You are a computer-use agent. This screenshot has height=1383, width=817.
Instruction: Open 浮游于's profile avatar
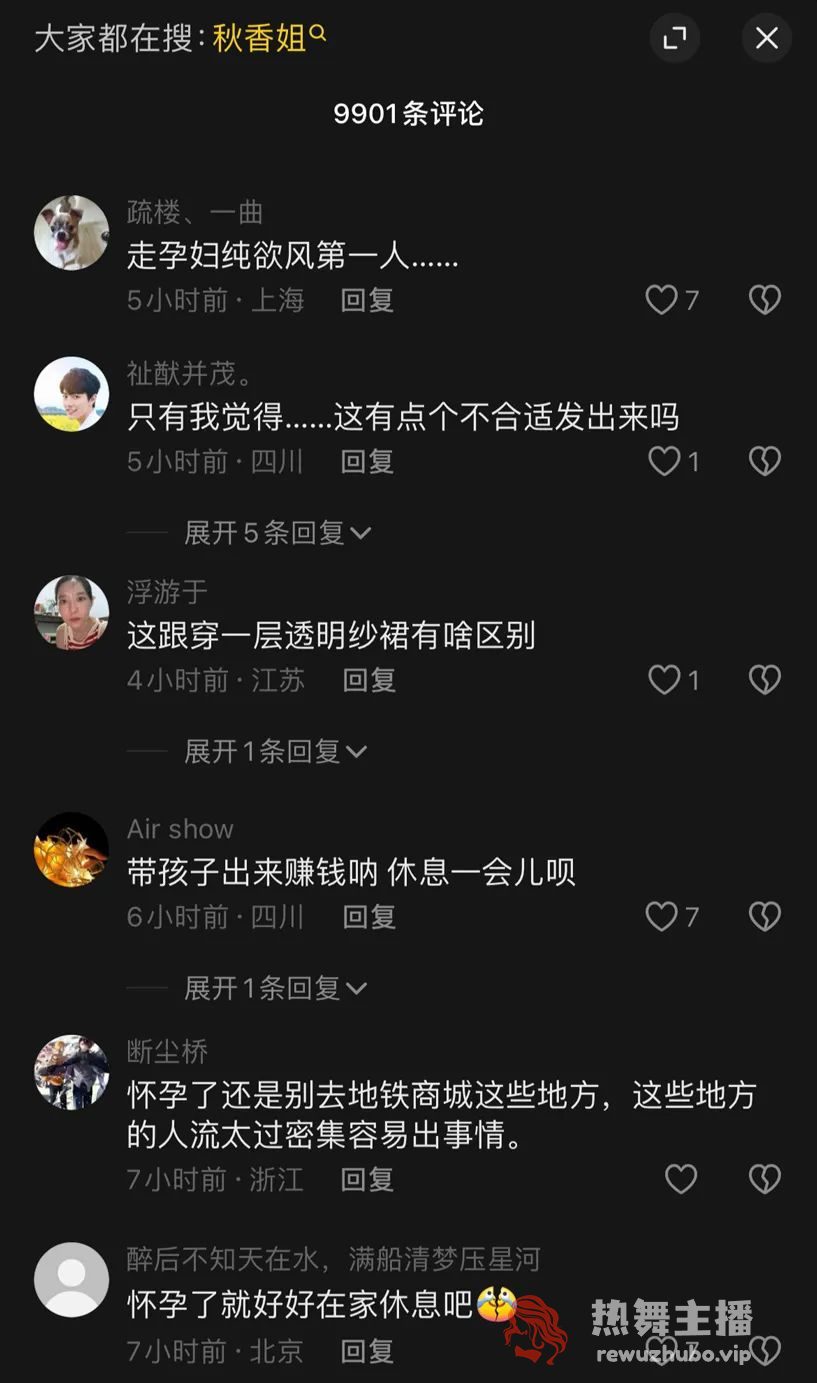click(72, 612)
